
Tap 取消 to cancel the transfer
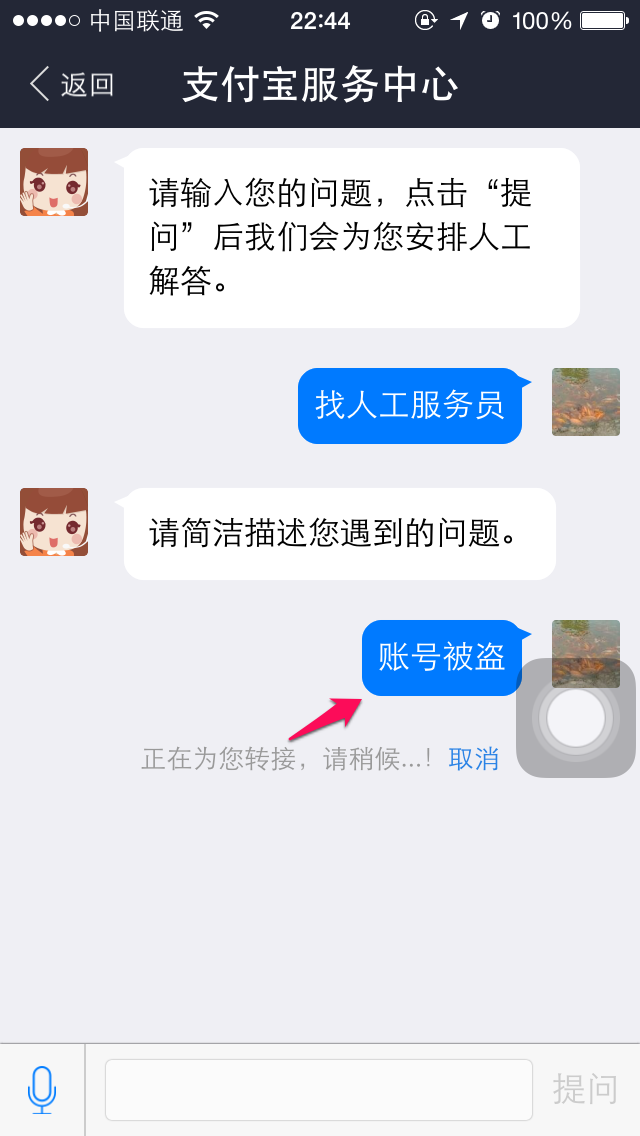[473, 759]
